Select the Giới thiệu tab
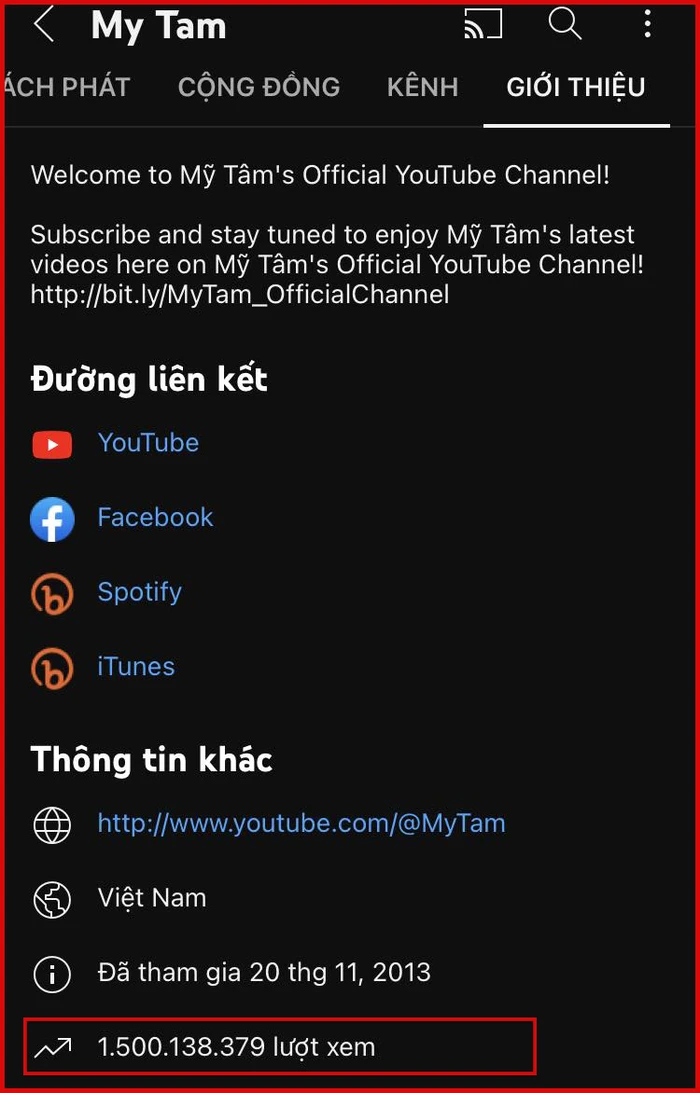 [x=575, y=87]
